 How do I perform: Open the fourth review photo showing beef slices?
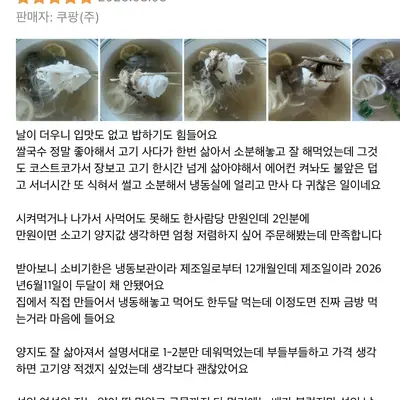(309, 80)
